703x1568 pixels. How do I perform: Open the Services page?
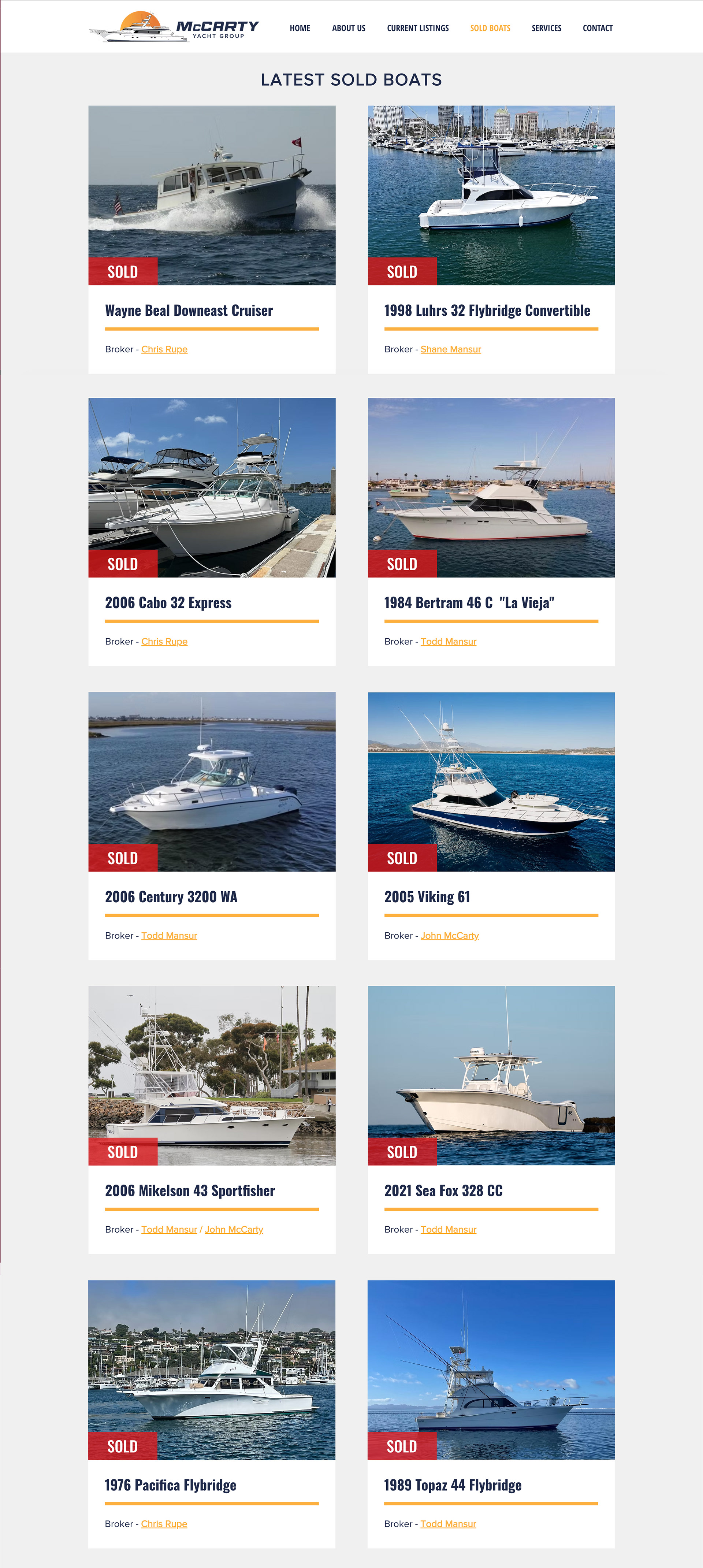pos(546,28)
